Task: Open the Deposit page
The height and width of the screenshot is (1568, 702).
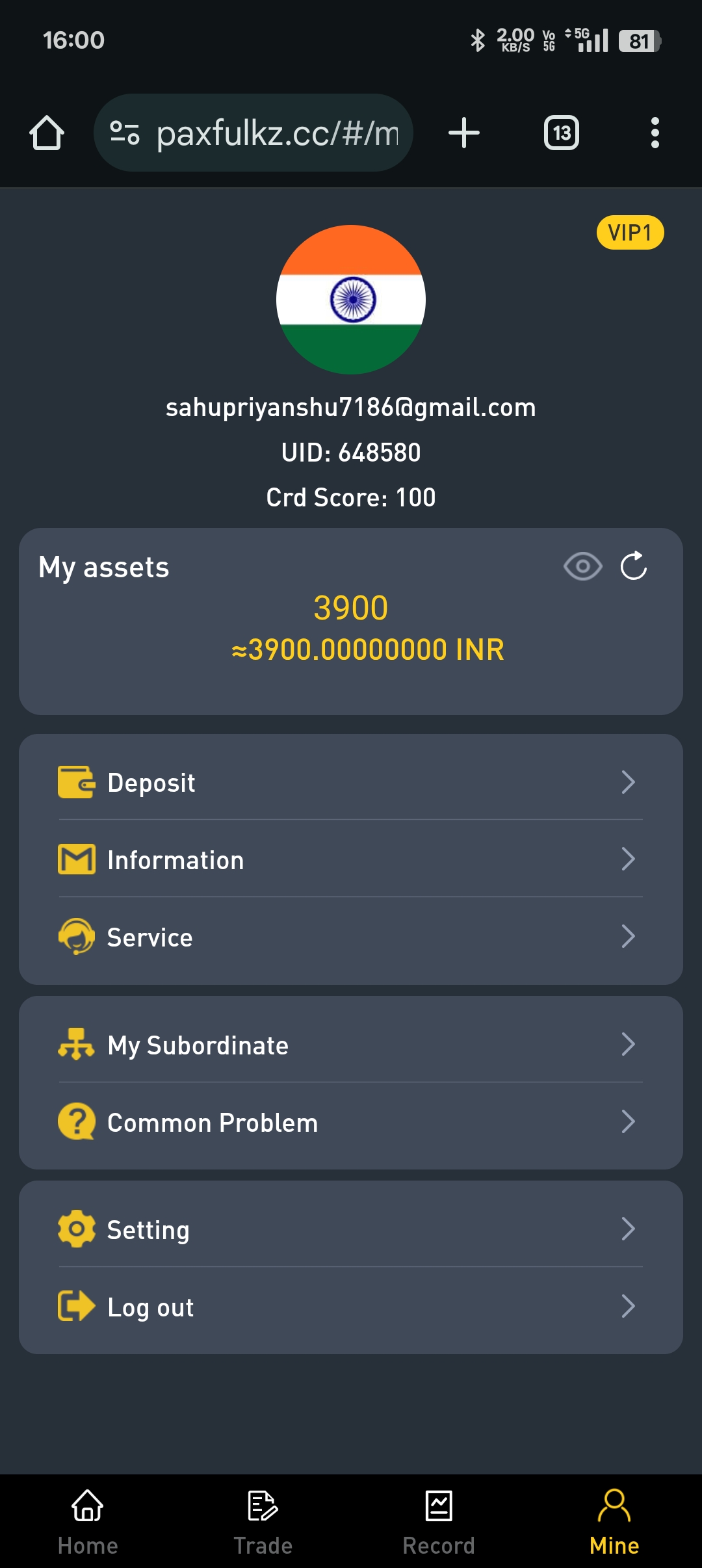Action: coord(351,783)
